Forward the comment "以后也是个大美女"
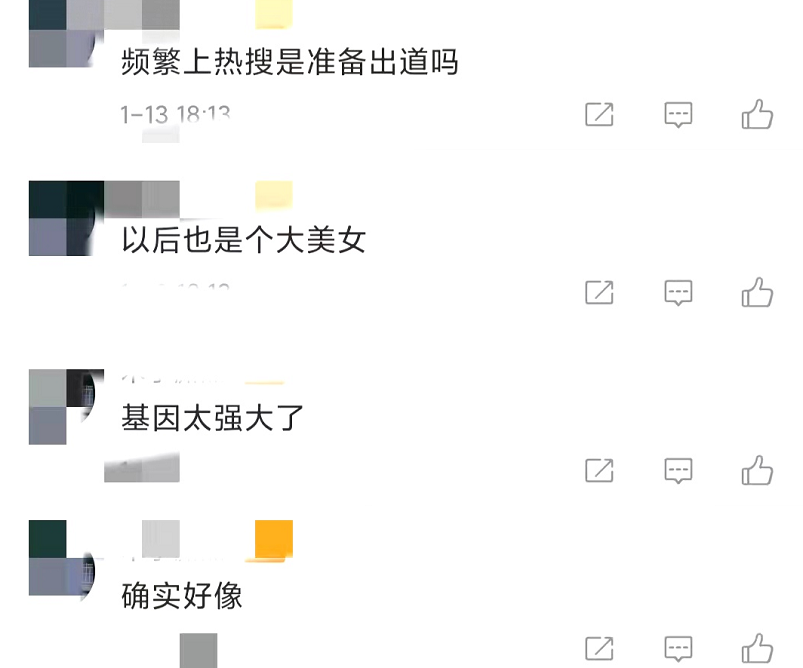Screen dimensions: 803x668 click(599, 293)
